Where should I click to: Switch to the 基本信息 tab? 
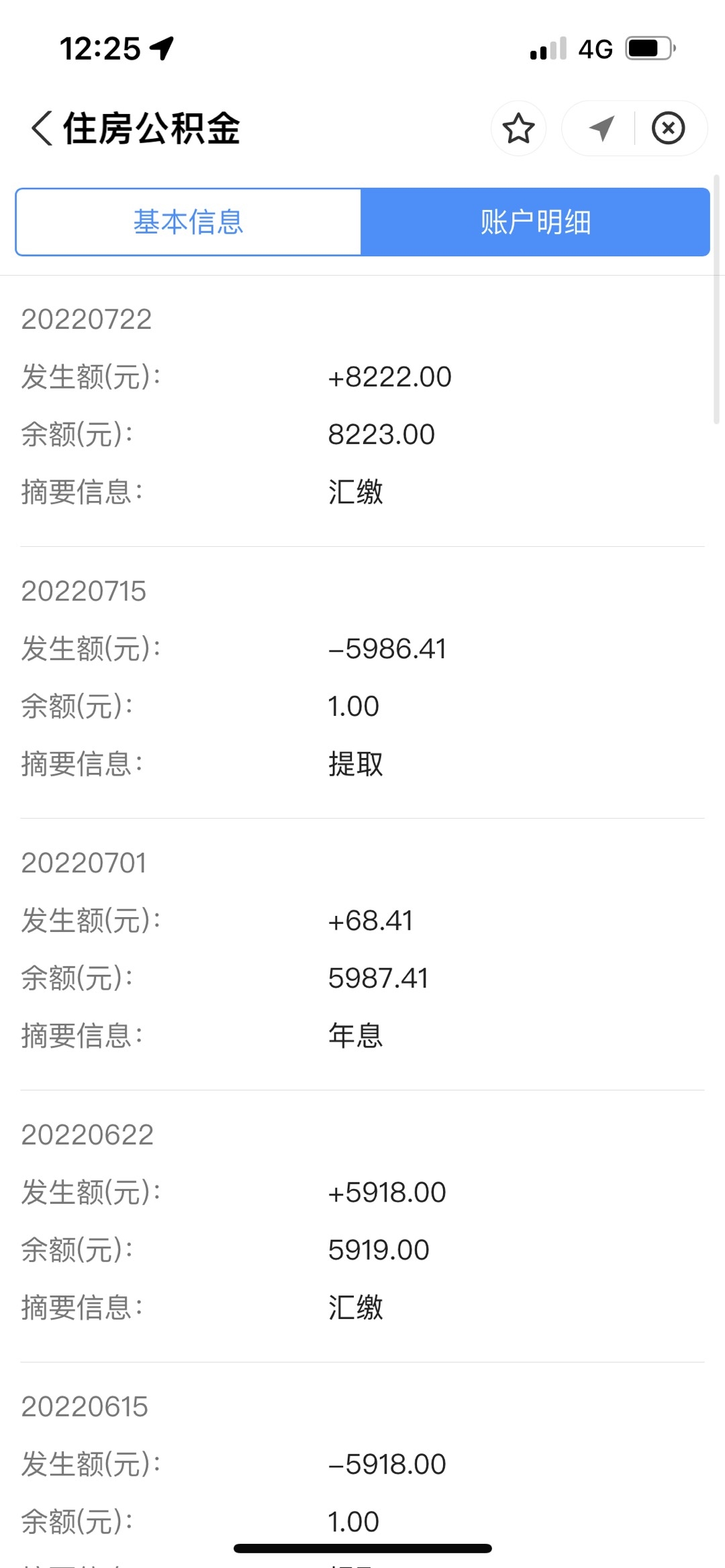point(189,222)
